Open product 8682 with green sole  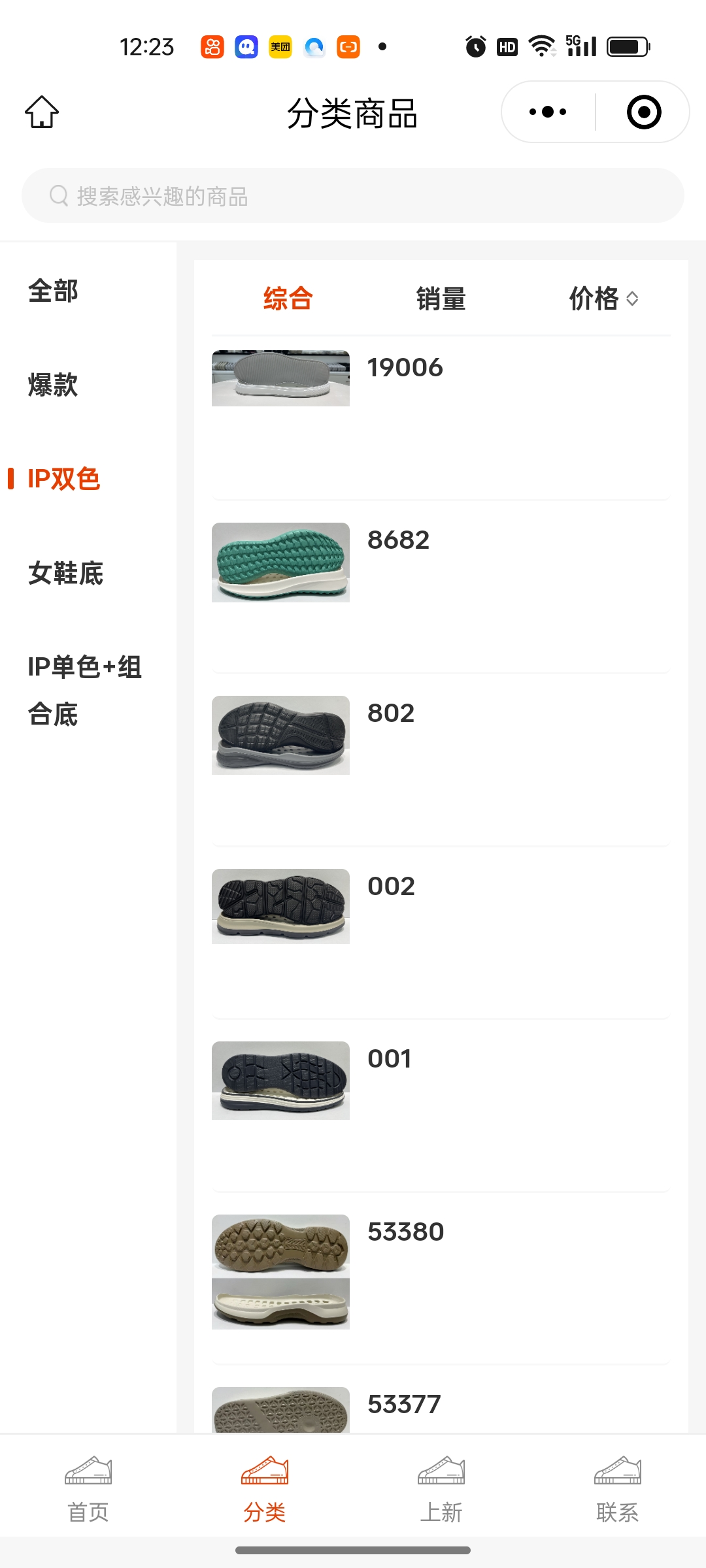[x=281, y=562]
